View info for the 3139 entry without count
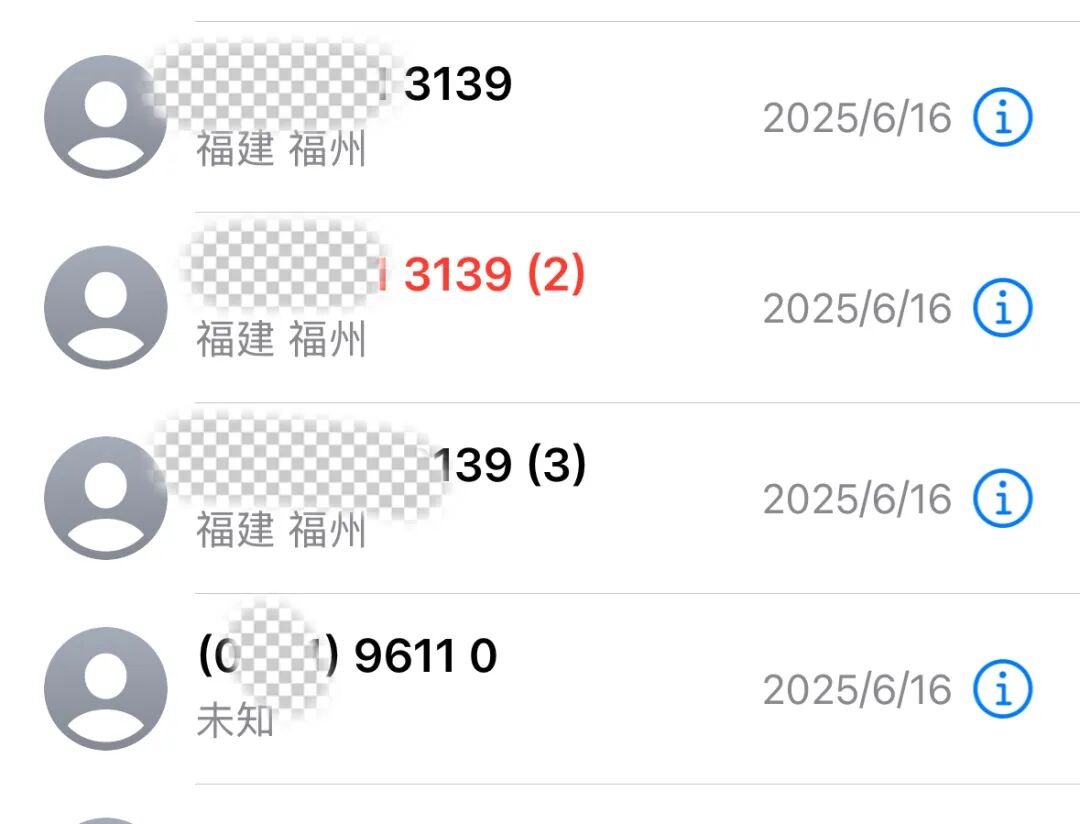The height and width of the screenshot is (824, 1080). coord(1002,118)
